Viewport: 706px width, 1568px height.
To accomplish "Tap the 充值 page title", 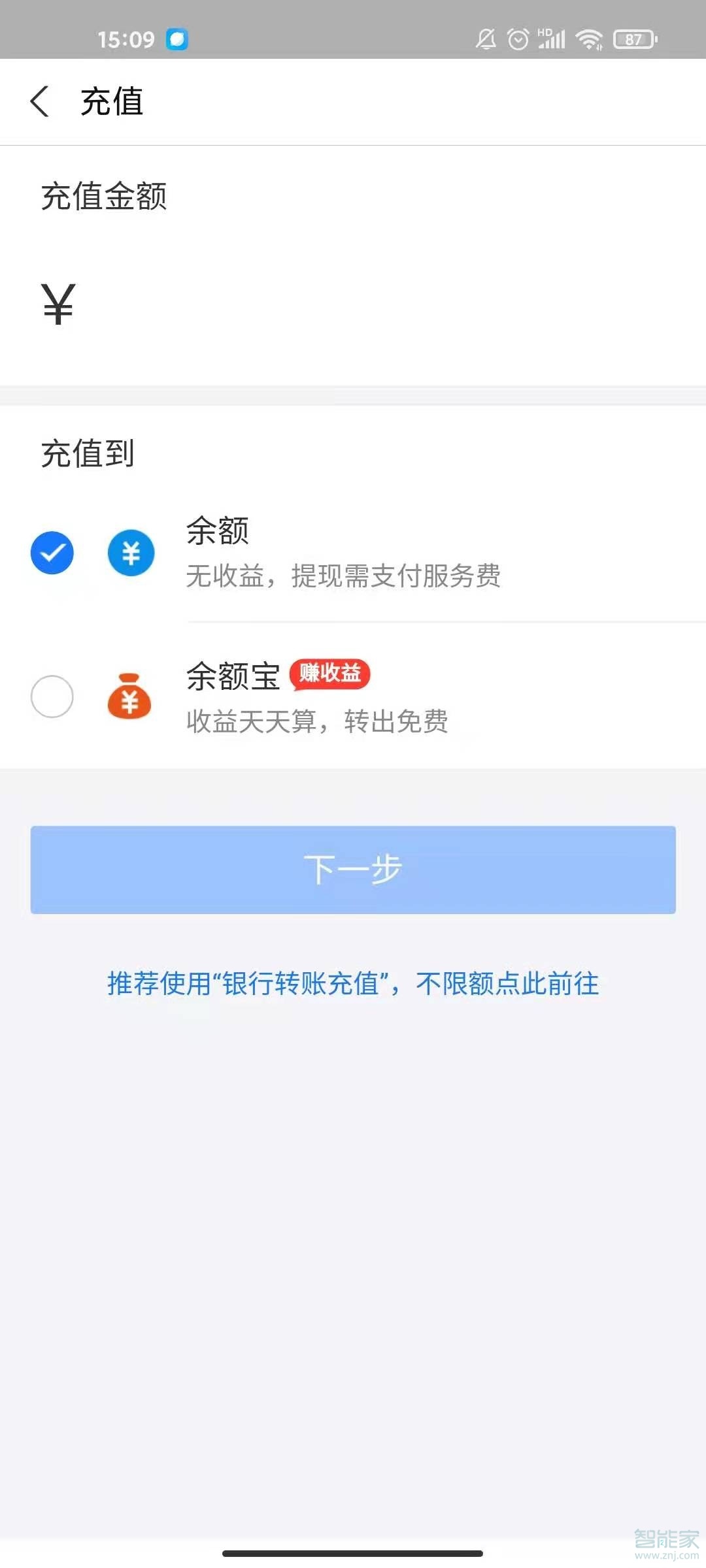I will coord(111,101).
